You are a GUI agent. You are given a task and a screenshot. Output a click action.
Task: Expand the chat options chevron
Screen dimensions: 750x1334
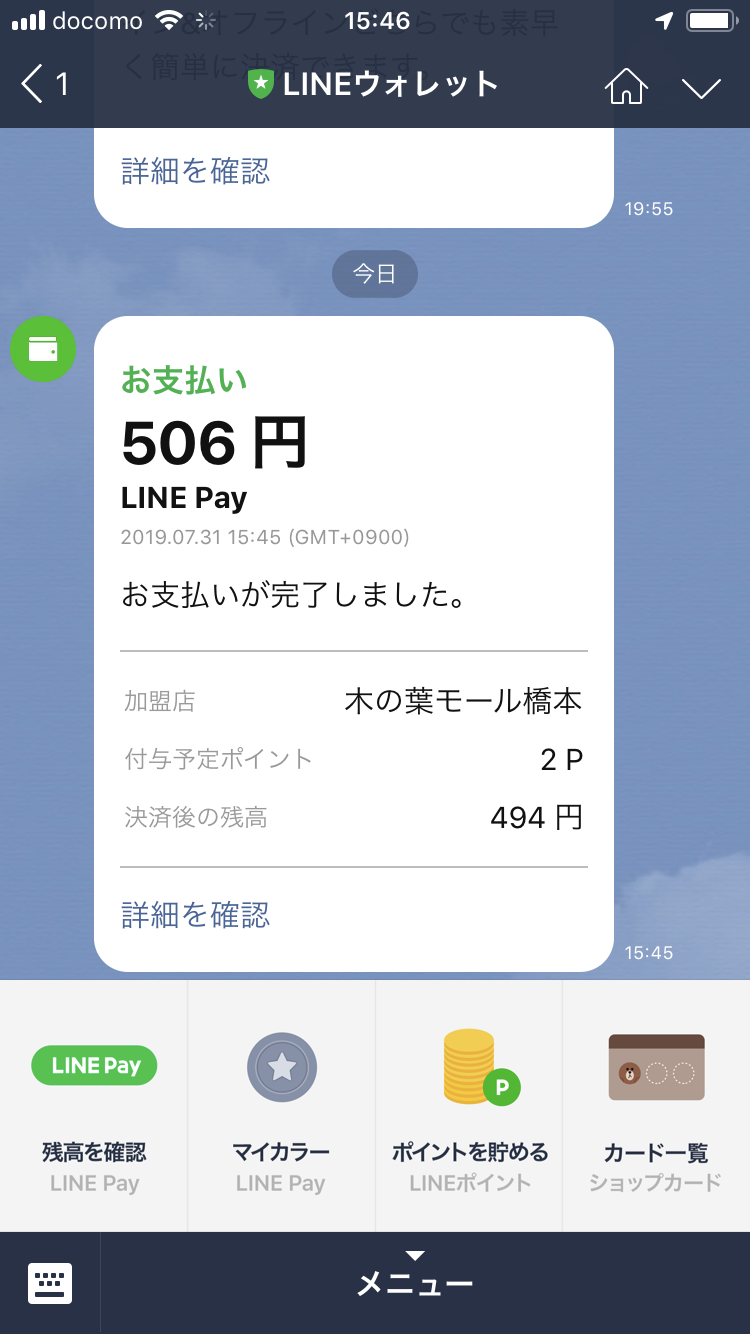701,87
